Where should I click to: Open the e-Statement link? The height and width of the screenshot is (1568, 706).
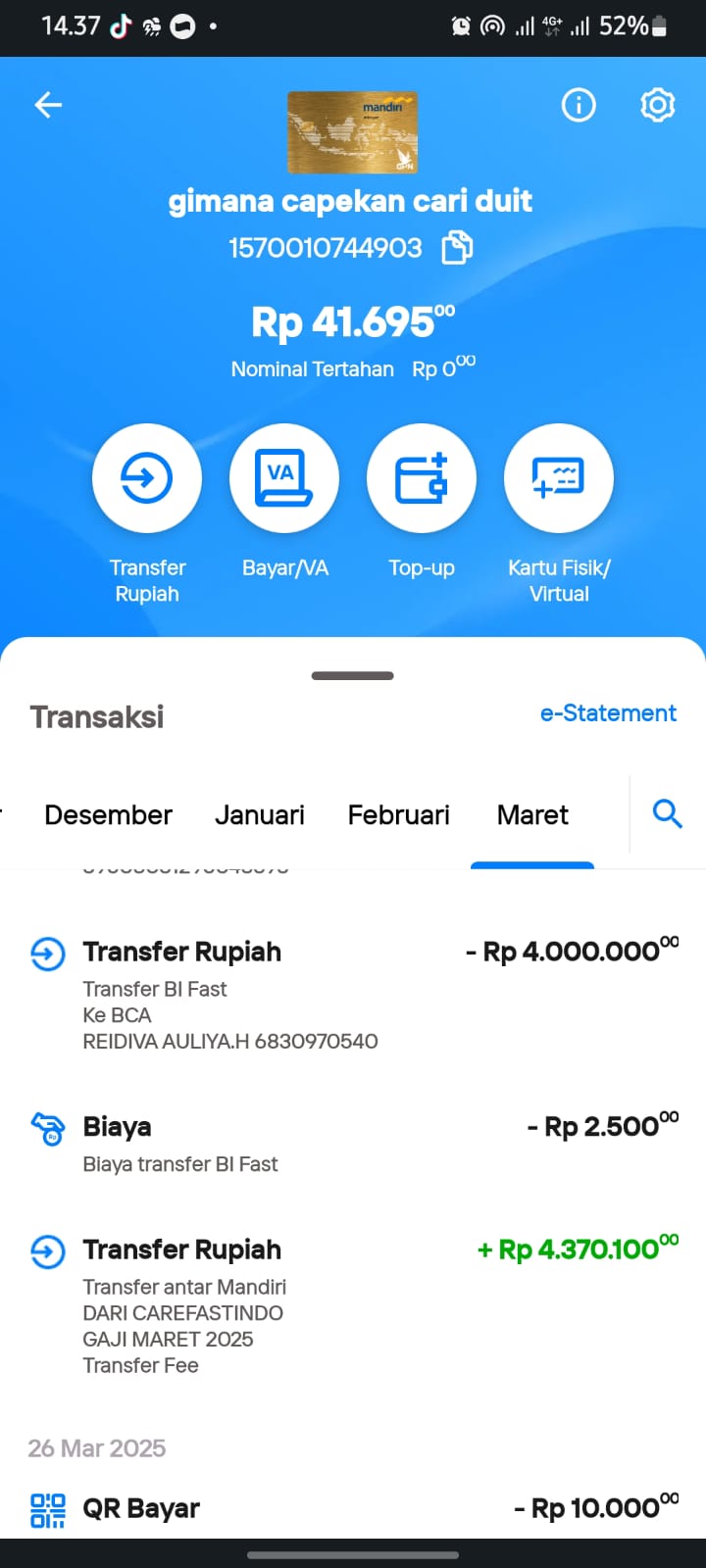pos(608,713)
